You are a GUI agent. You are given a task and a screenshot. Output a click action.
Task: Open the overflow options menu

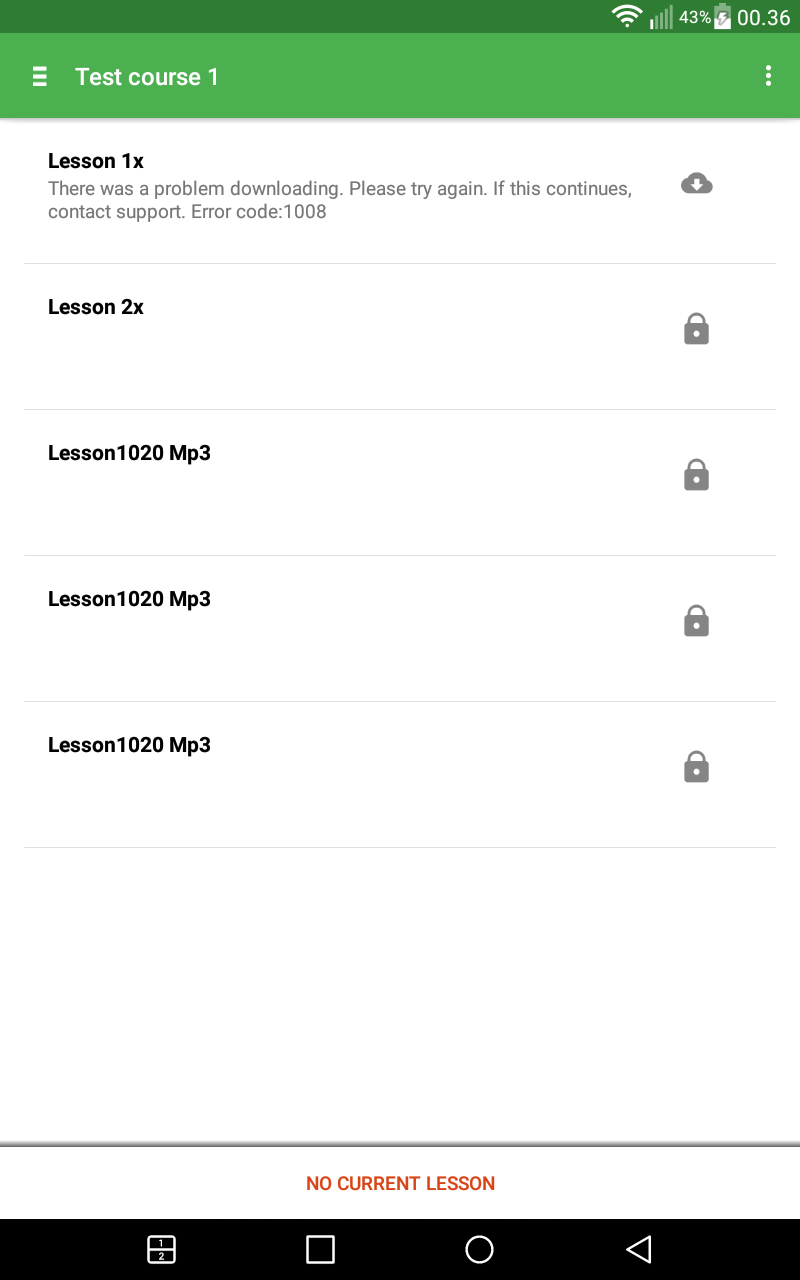coord(768,76)
